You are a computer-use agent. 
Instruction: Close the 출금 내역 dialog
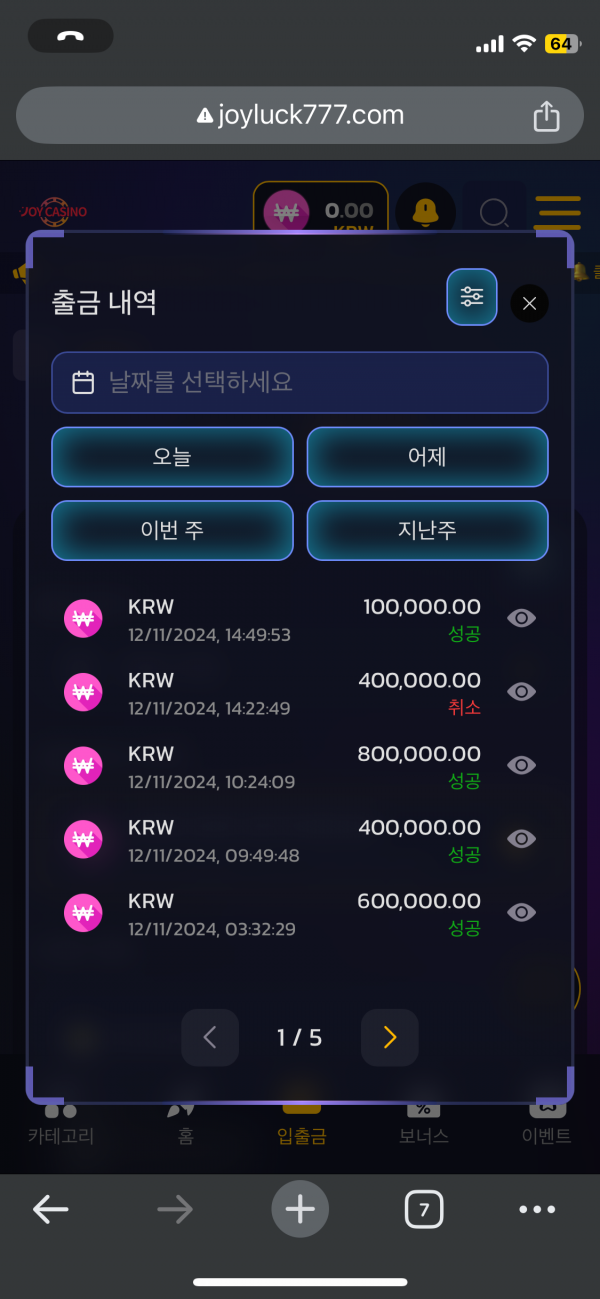tap(529, 304)
